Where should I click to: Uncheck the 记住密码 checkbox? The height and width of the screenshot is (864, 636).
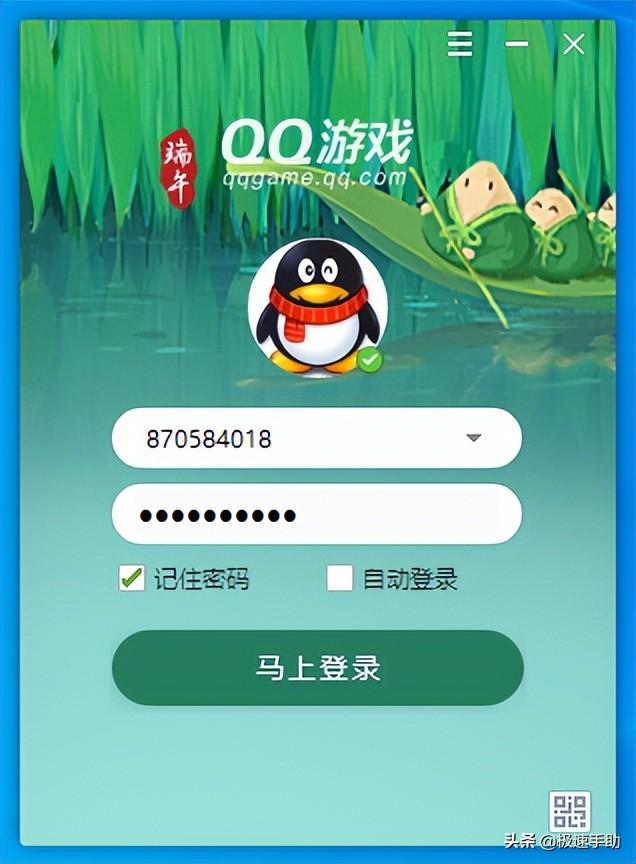pos(131,578)
